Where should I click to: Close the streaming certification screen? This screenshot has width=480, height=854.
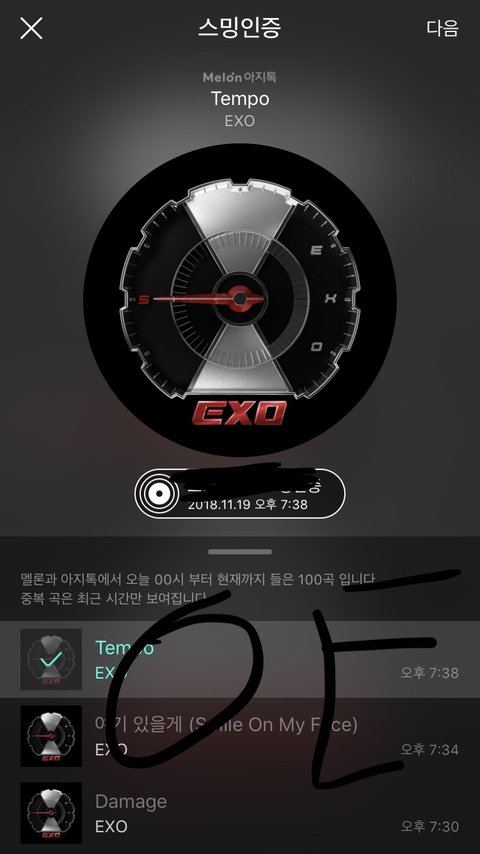(x=31, y=28)
